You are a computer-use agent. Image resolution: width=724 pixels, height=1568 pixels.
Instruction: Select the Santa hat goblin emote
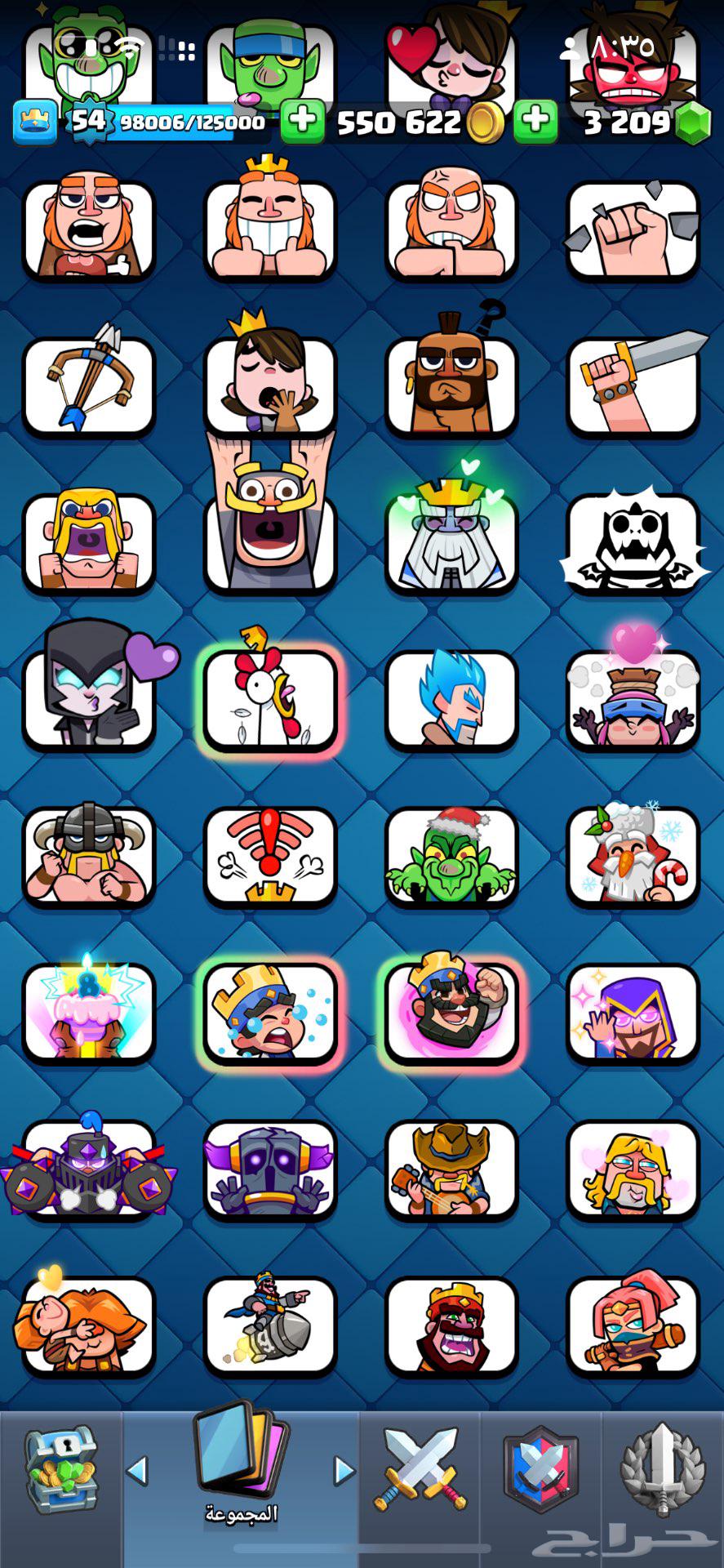point(451,857)
